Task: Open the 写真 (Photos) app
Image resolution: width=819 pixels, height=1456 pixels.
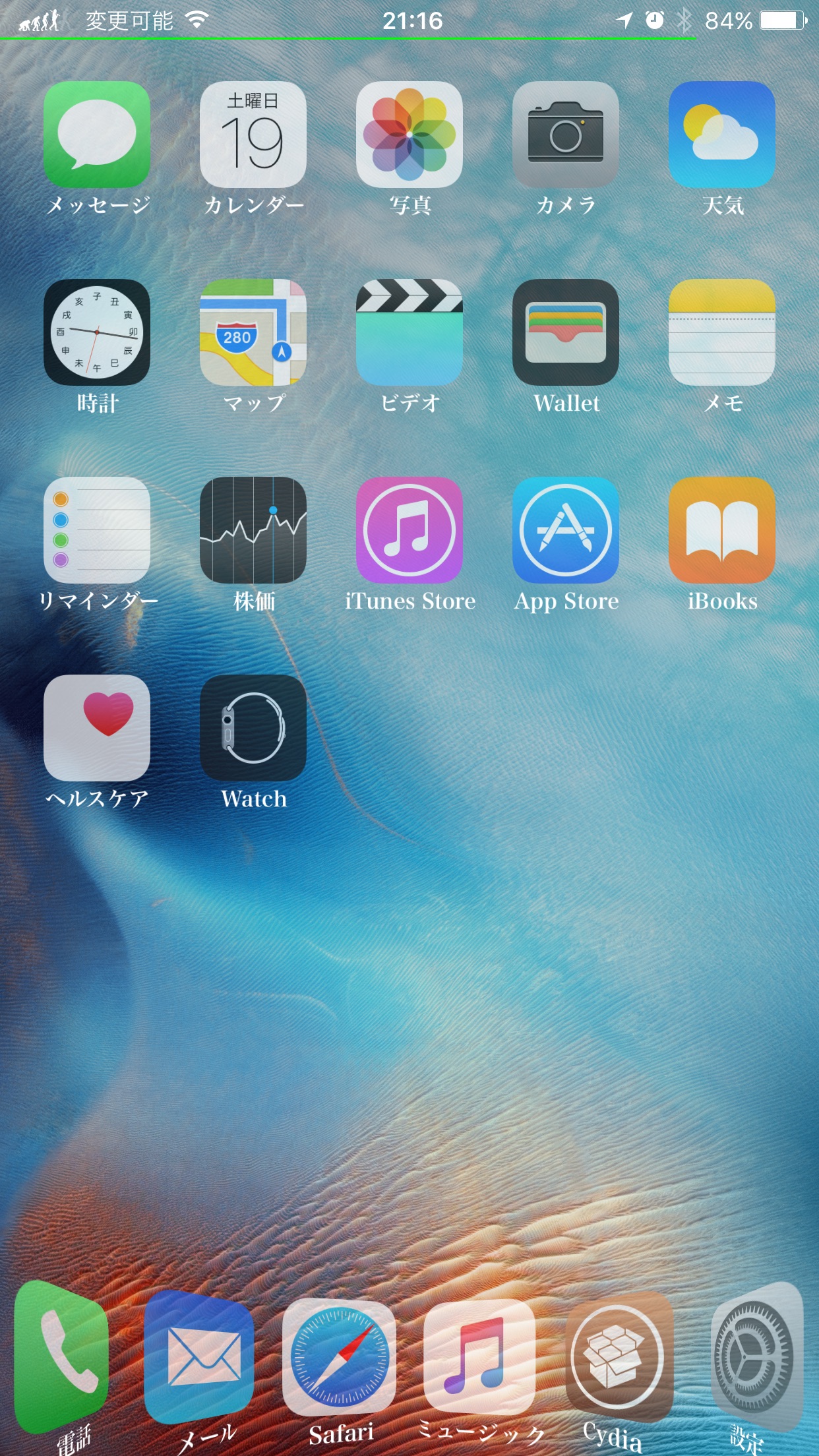Action: click(x=409, y=135)
